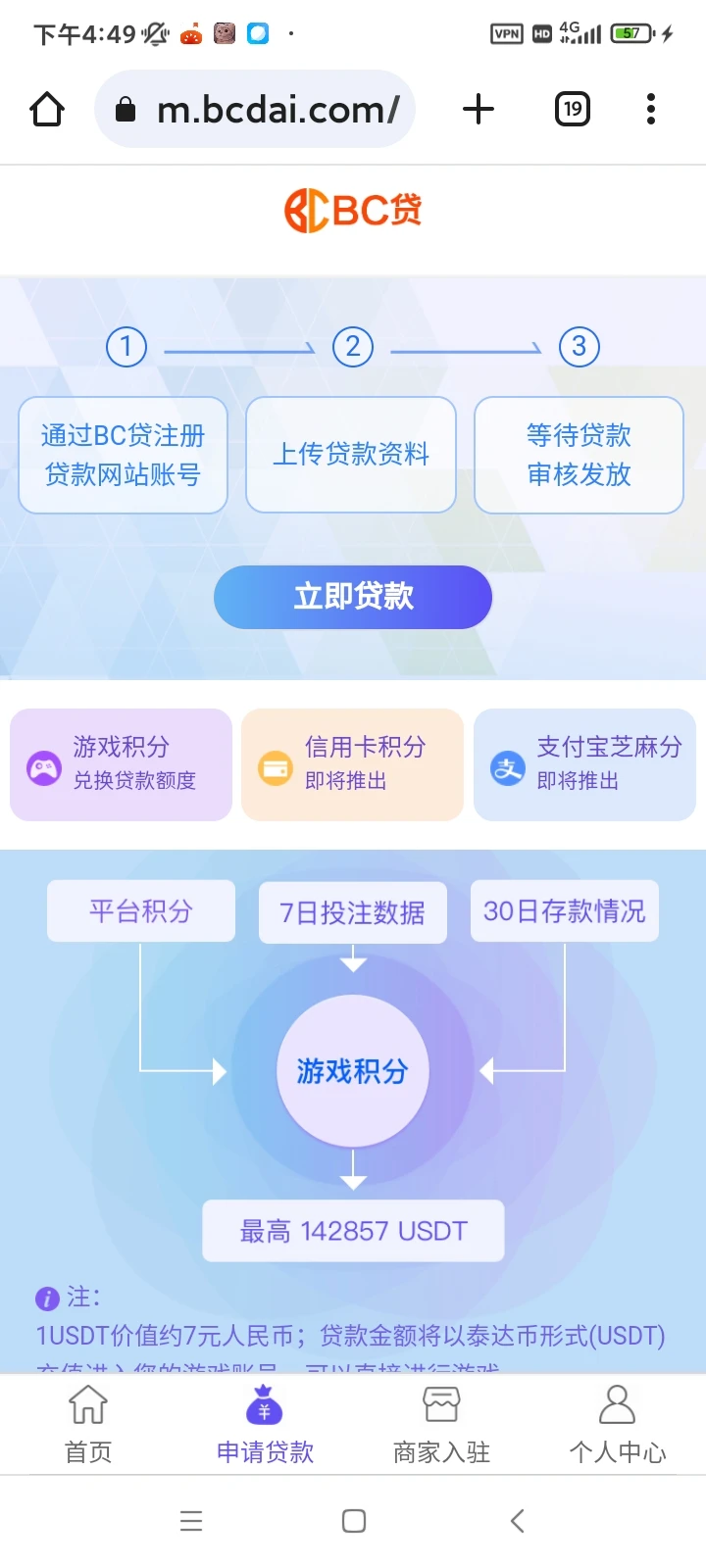706x1568 pixels.
Task: Tap the 立即贷款 button
Action: click(x=353, y=597)
